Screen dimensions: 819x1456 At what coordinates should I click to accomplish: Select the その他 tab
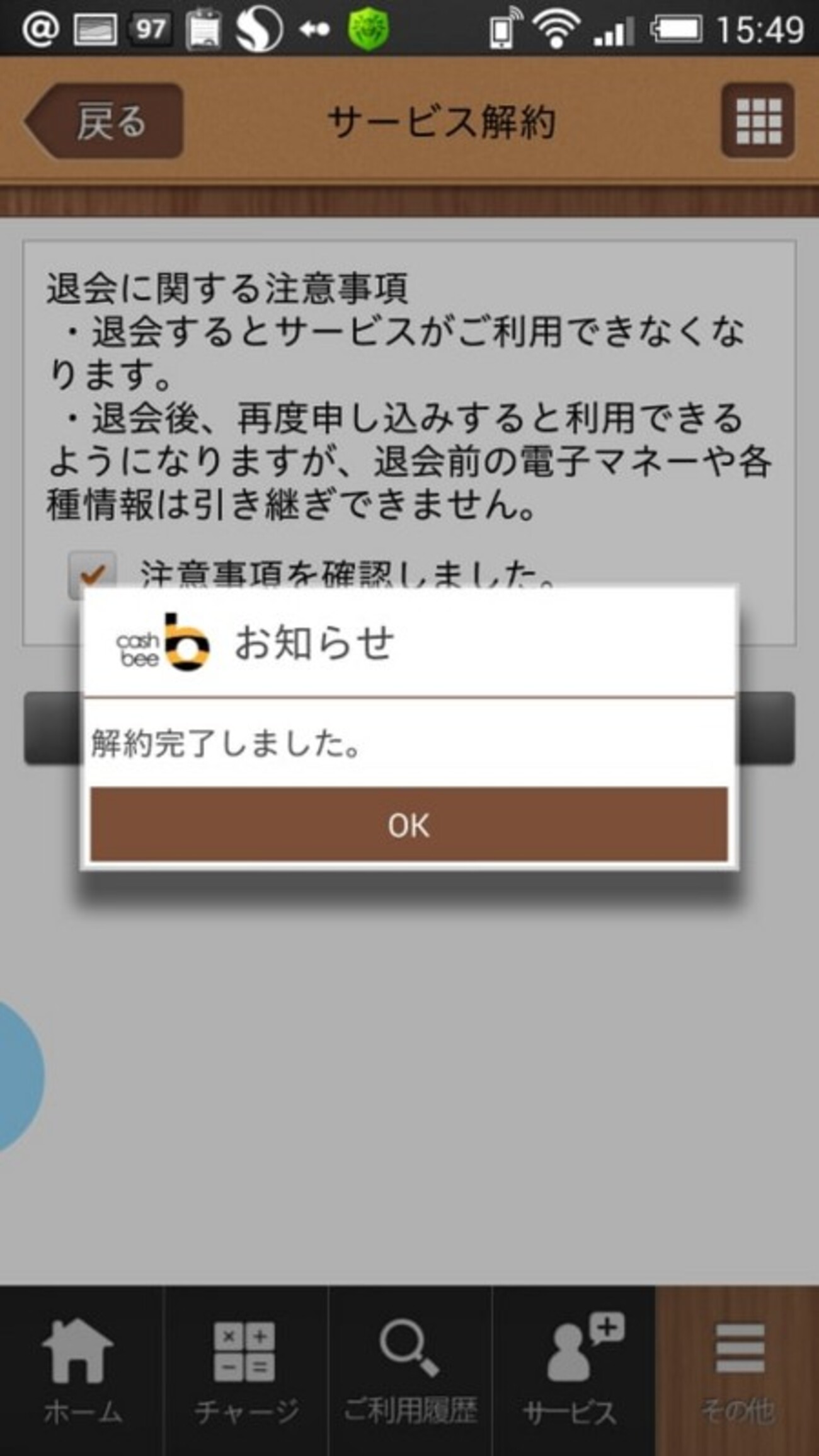737,1371
